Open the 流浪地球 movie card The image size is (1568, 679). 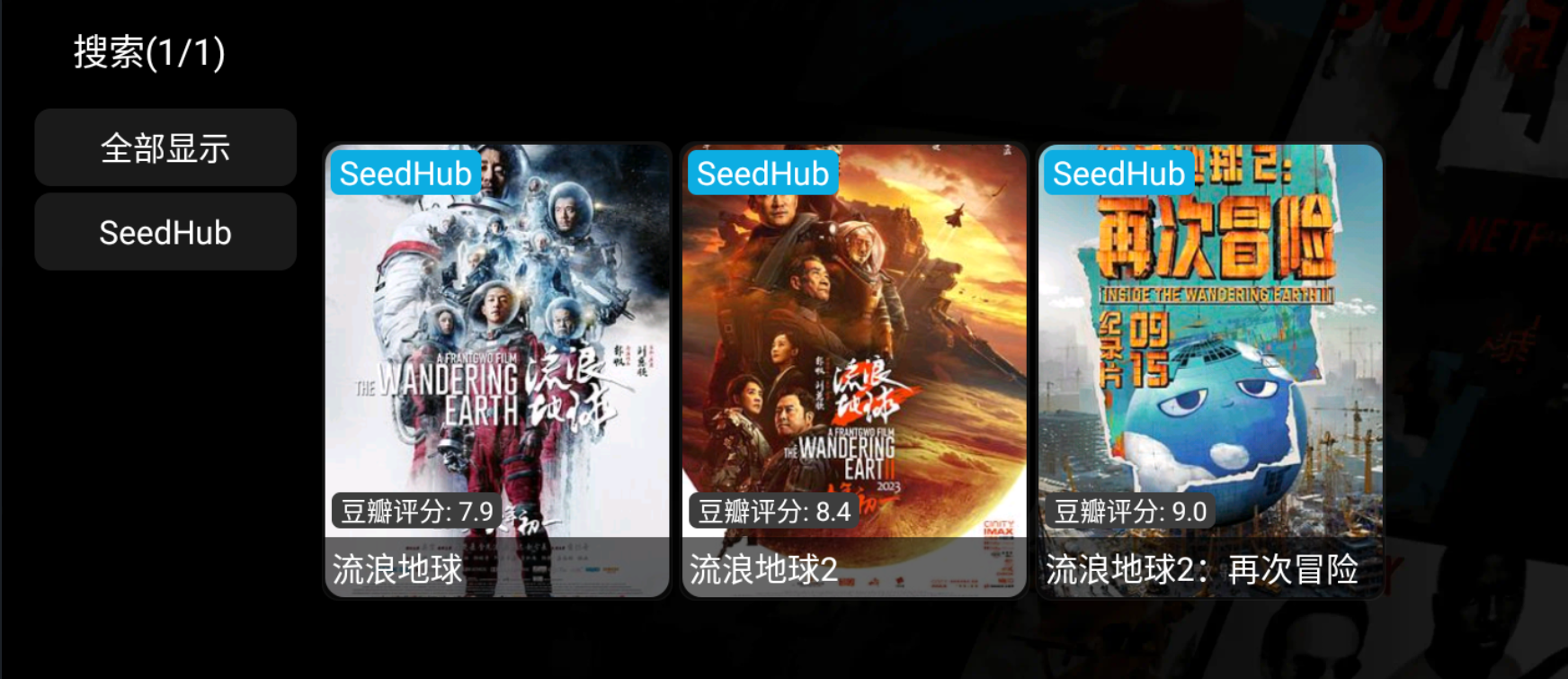point(497,370)
